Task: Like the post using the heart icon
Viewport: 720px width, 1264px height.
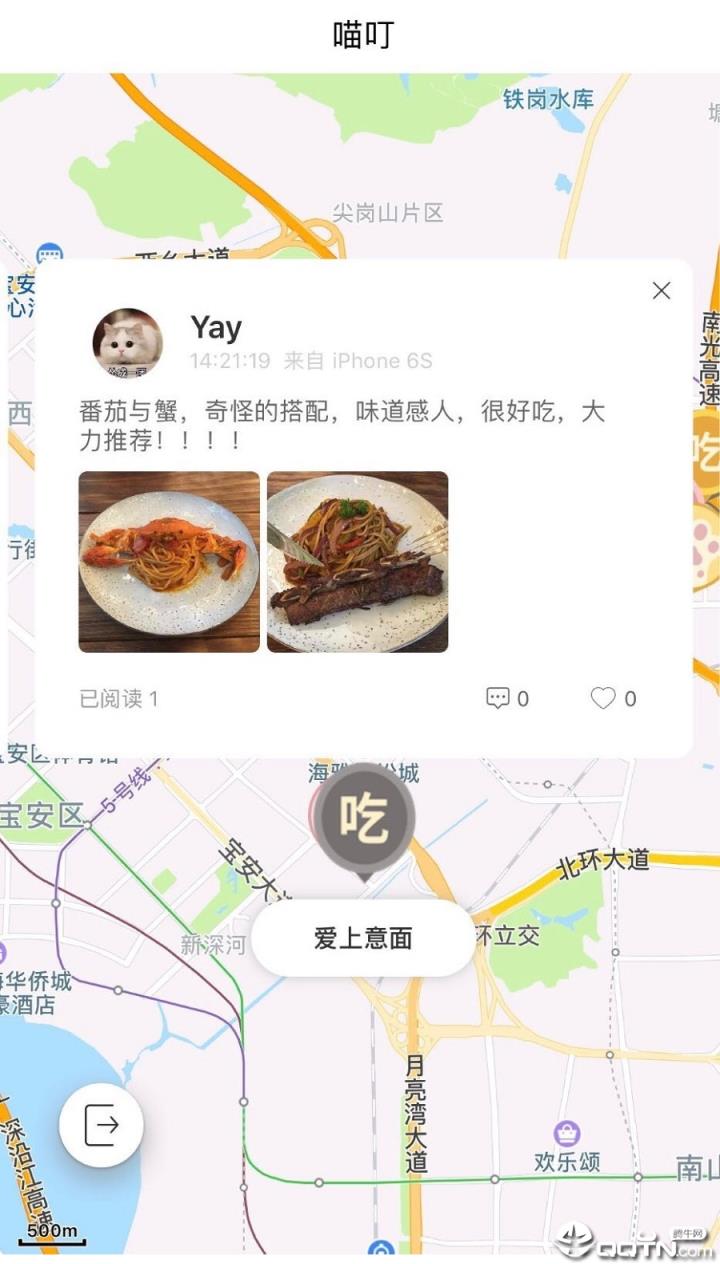Action: 605,699
